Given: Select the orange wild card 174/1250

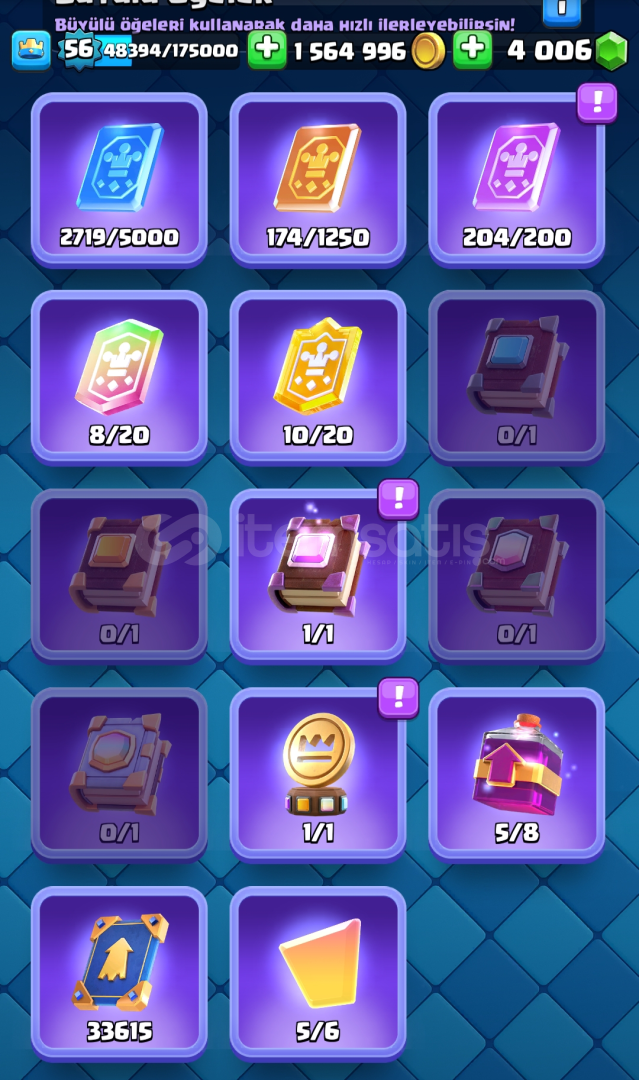Looking at the screenshot, I should (x=317, y=180).
